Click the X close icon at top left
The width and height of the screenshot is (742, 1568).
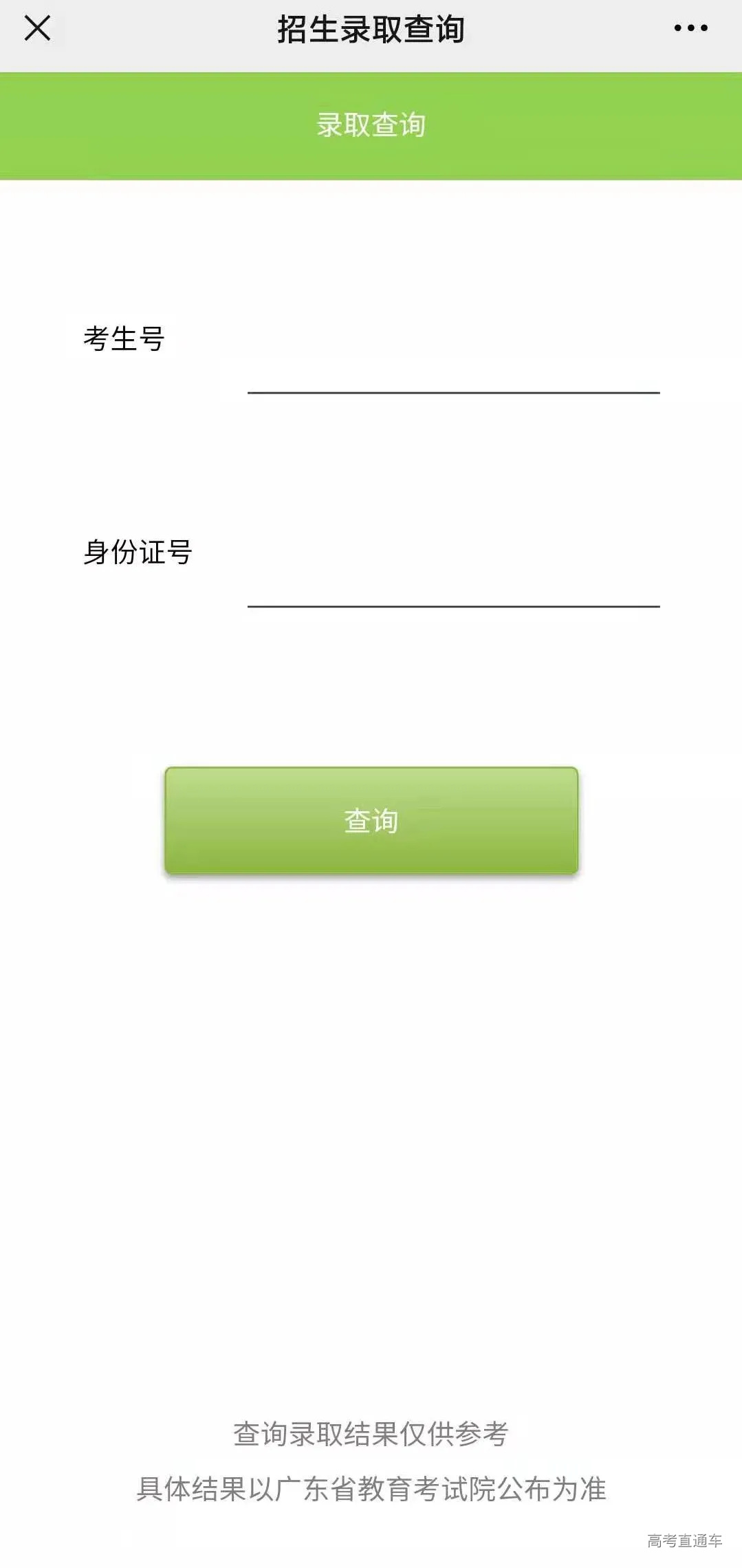pyautogui.click(x=38, y=29)
